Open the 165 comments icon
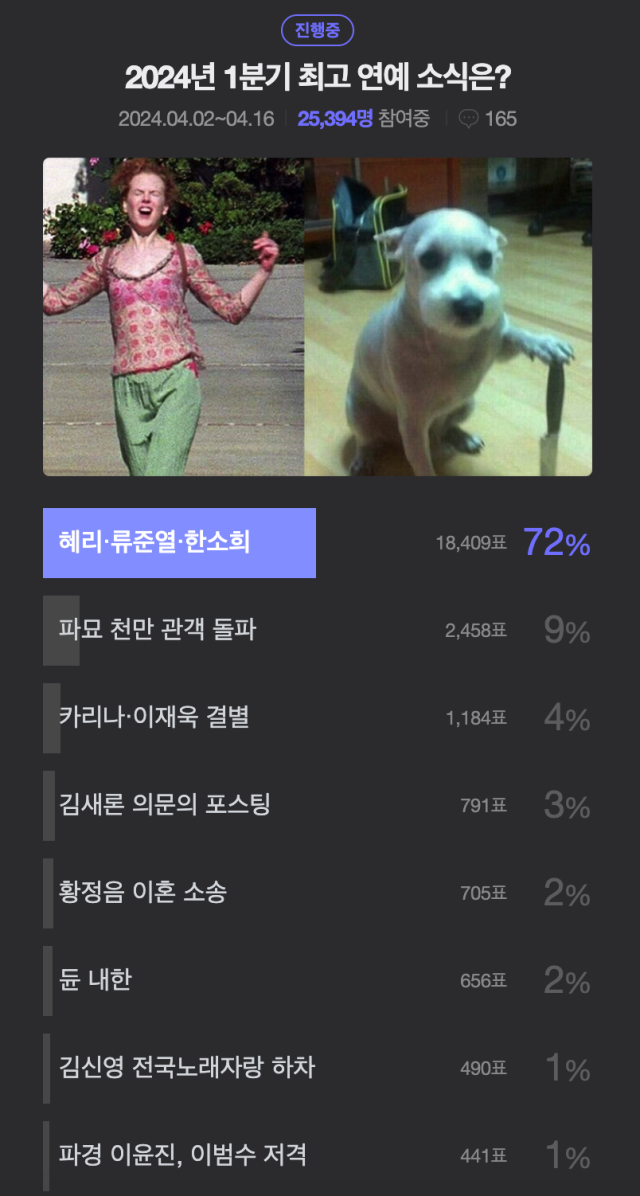Viewport: 640px width, 1196px height. coord(470,119)
